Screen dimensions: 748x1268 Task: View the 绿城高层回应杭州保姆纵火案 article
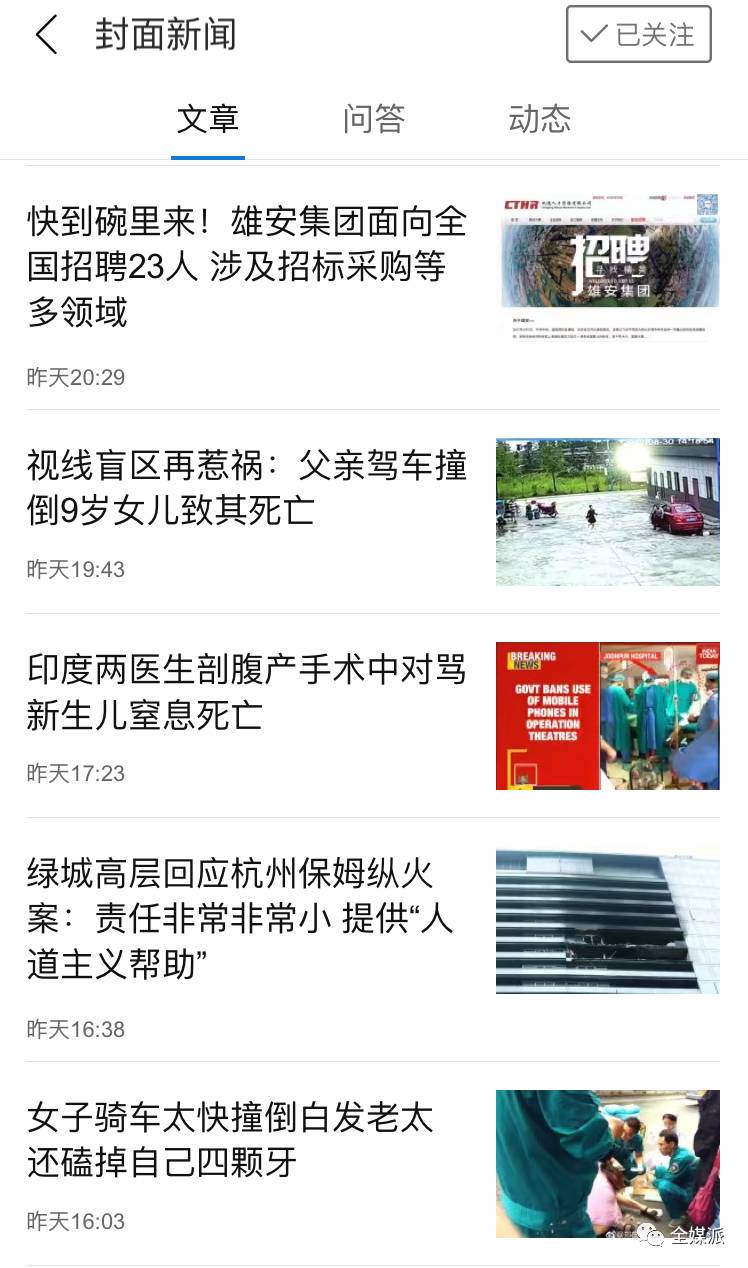[x=373, y=940]
